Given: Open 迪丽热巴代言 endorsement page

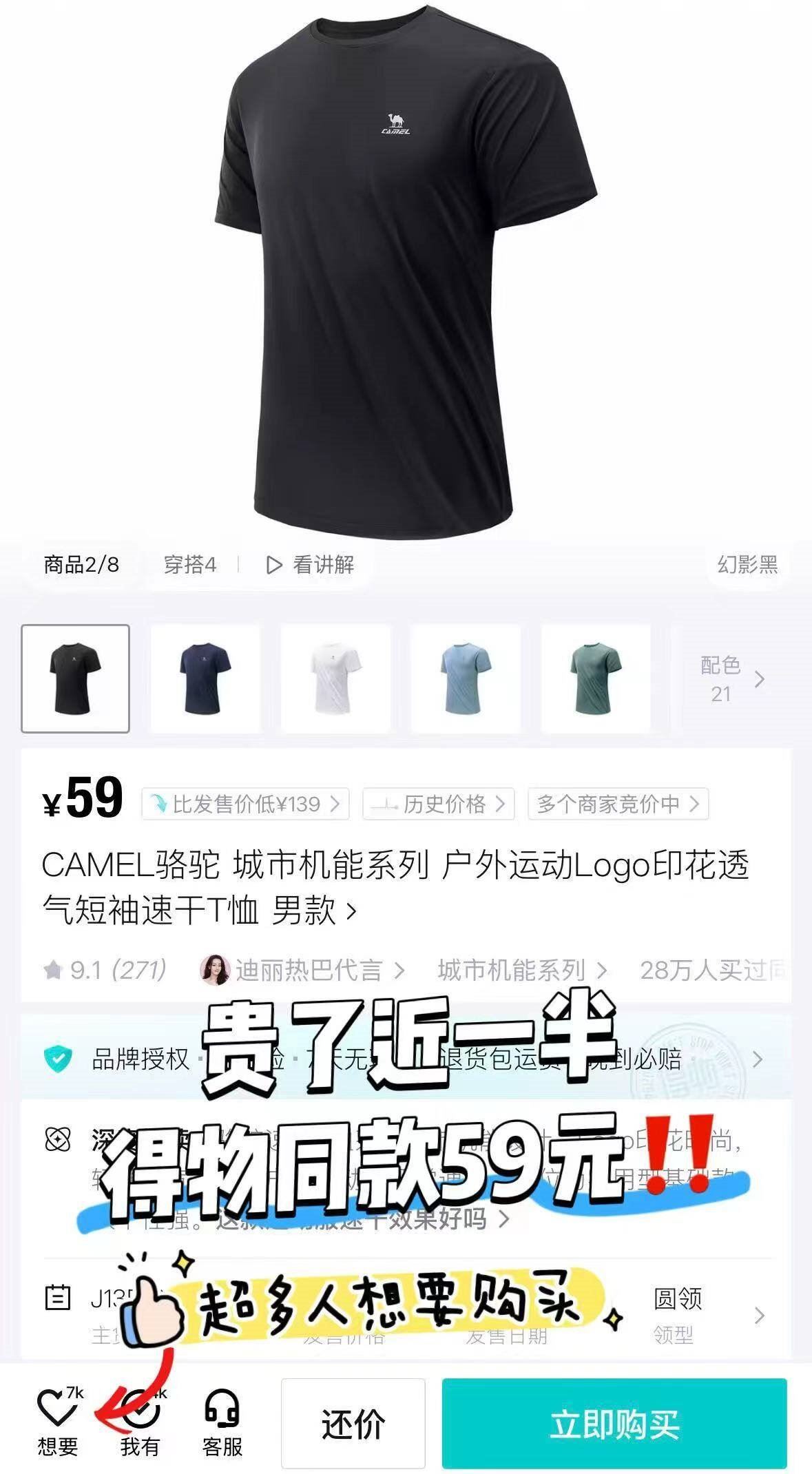Looking at the screenshot, I should [x=302, y=970].
